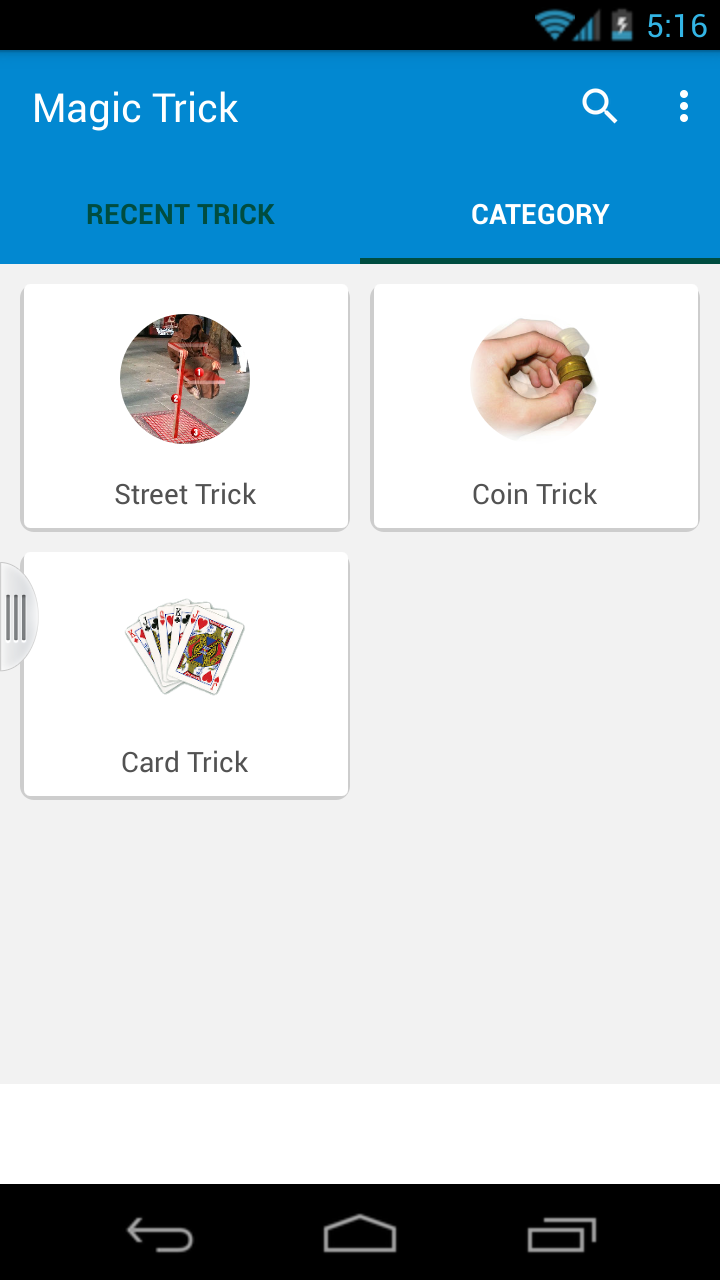Viewport: 720px width, 1280px height.
Task: Open the search icon
Action: [598, 105]
